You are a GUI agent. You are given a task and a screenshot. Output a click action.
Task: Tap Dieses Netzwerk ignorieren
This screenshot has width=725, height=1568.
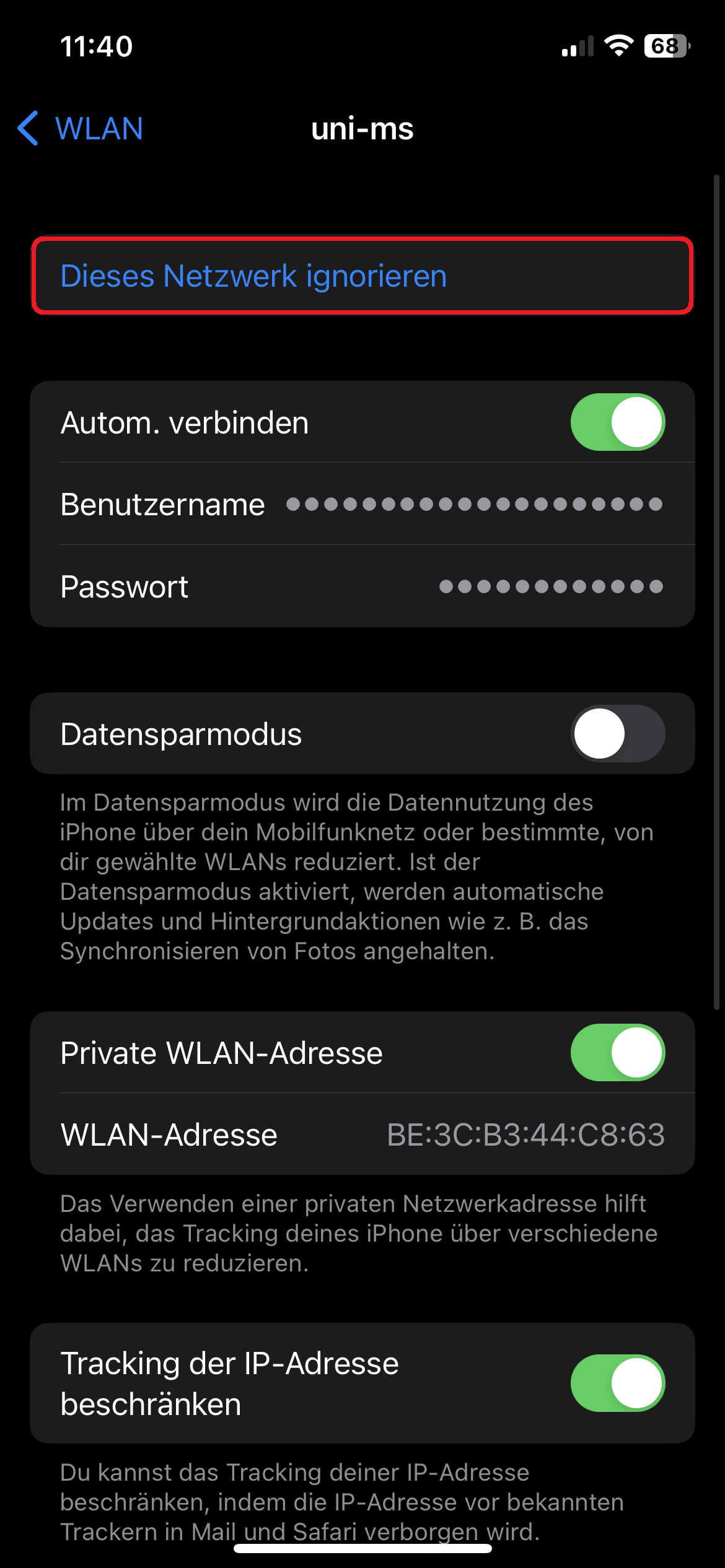(x=253, y=276)
